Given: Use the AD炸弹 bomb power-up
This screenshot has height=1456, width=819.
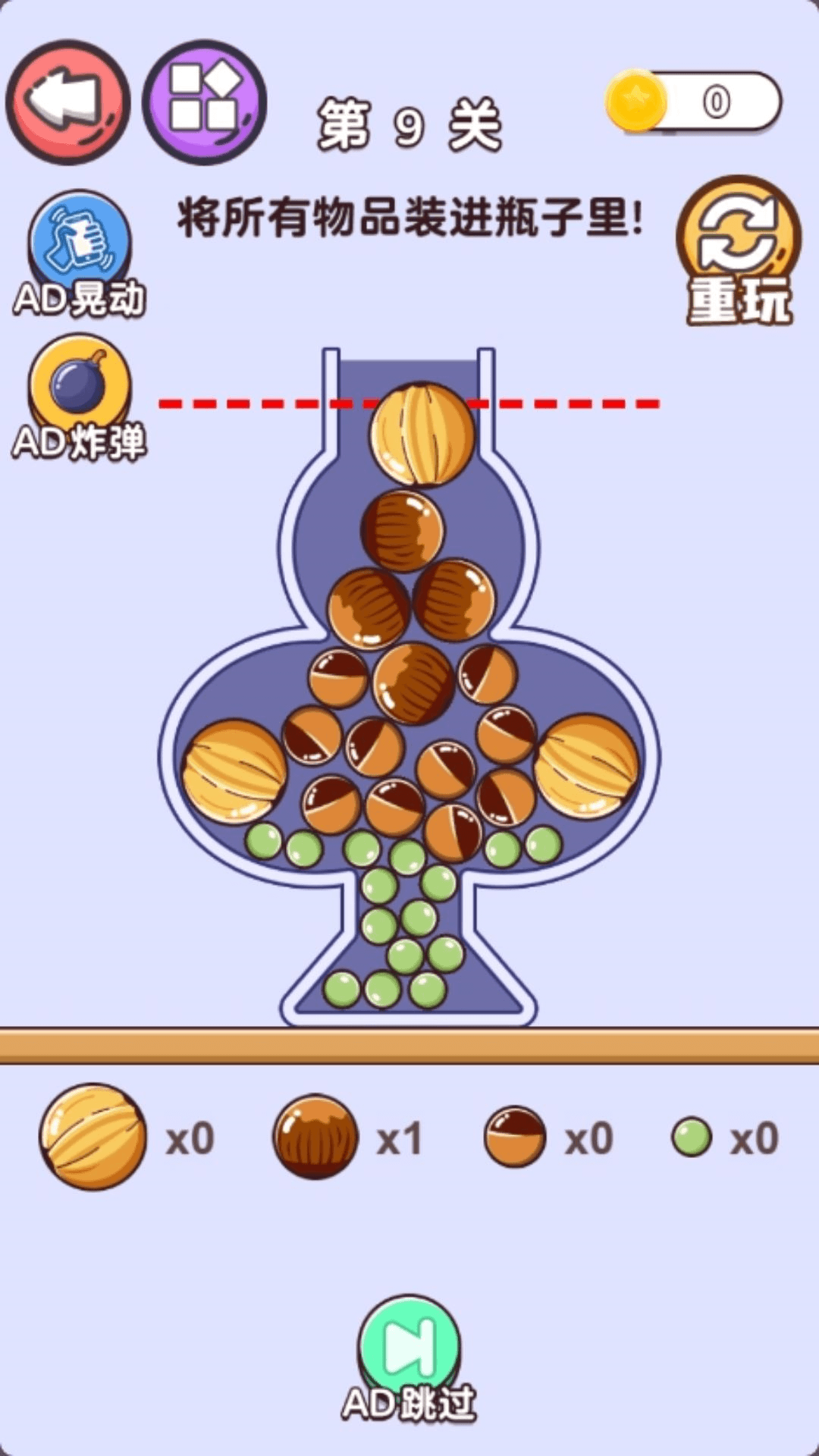Looking at the screenshot, I should tap(80, 398).
